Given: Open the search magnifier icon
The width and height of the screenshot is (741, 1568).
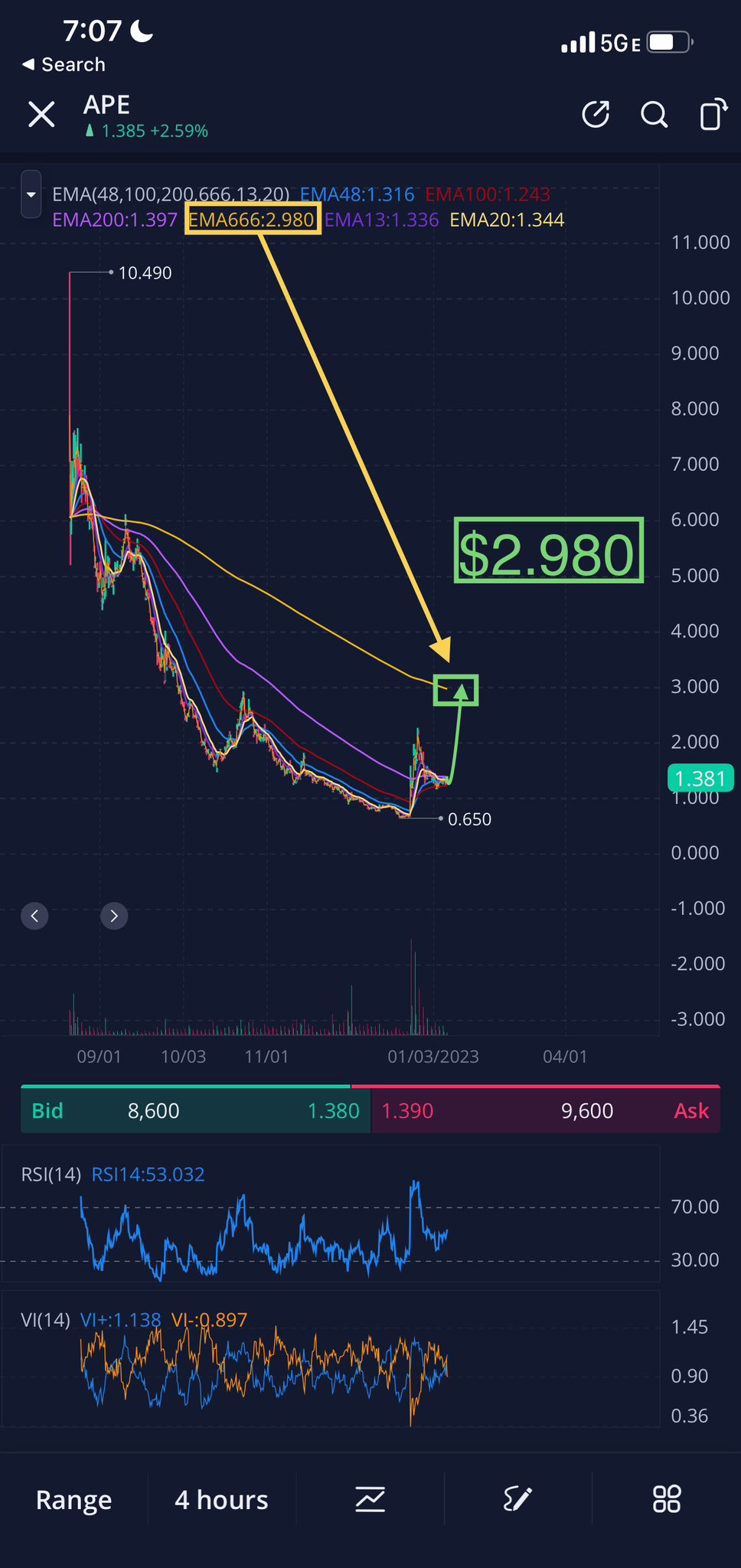Looking at the screenshot, I should 654,115.
